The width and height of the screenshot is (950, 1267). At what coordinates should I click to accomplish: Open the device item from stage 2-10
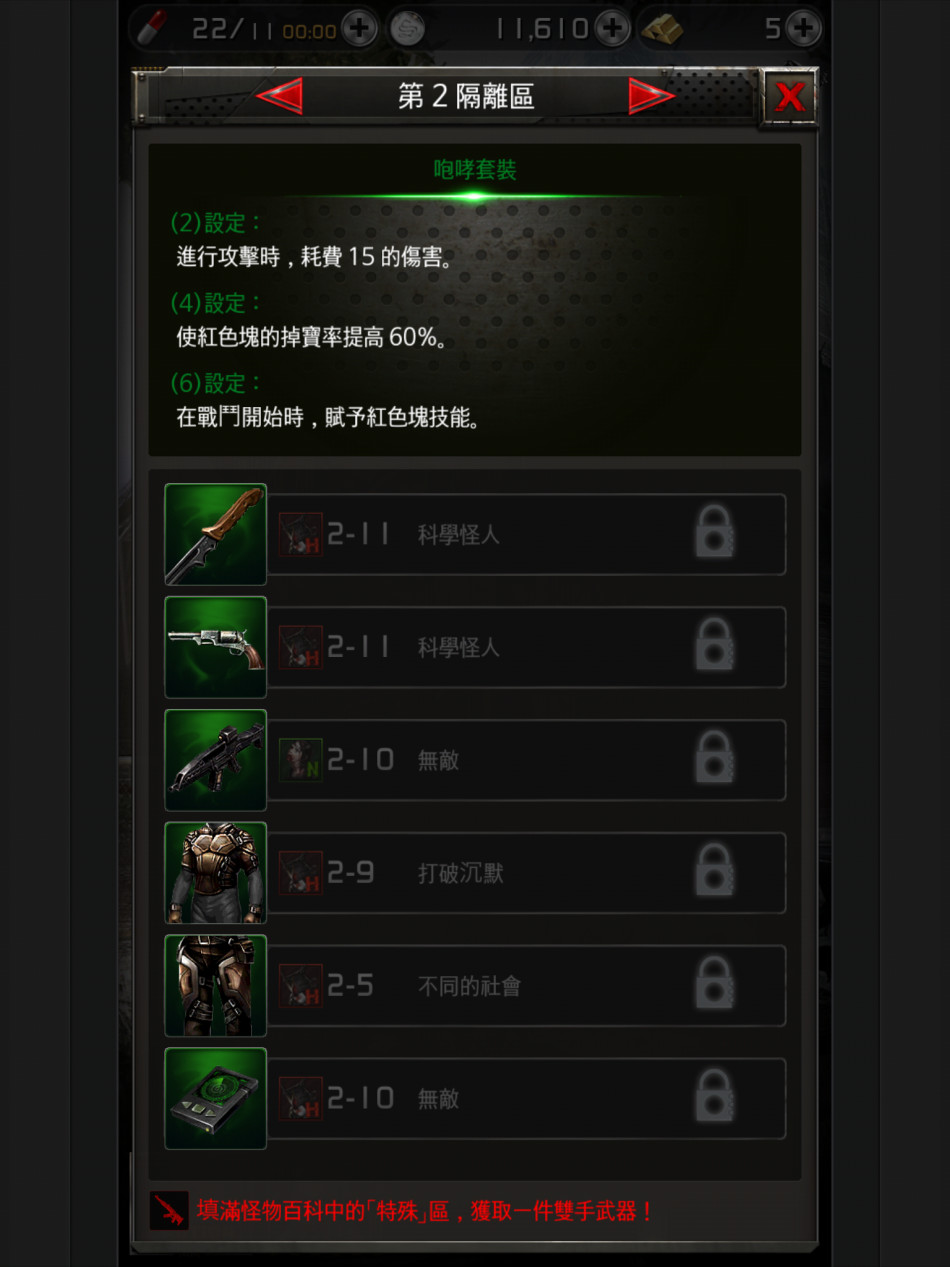216,1098
